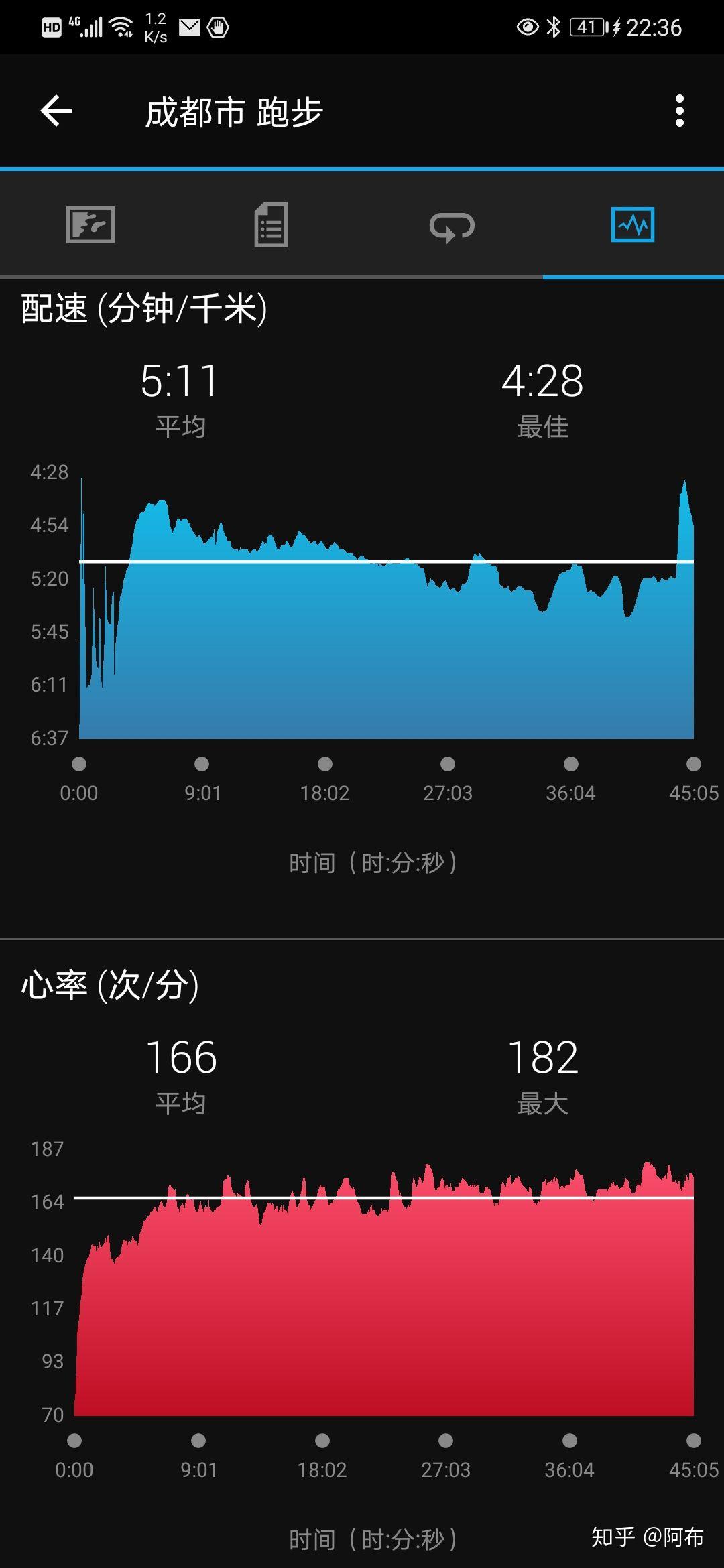Image resolution: width=724 pixels, height=1568 pixels.
Task: Tap the best pace value 4:28
Action: [x=543, y=381]
